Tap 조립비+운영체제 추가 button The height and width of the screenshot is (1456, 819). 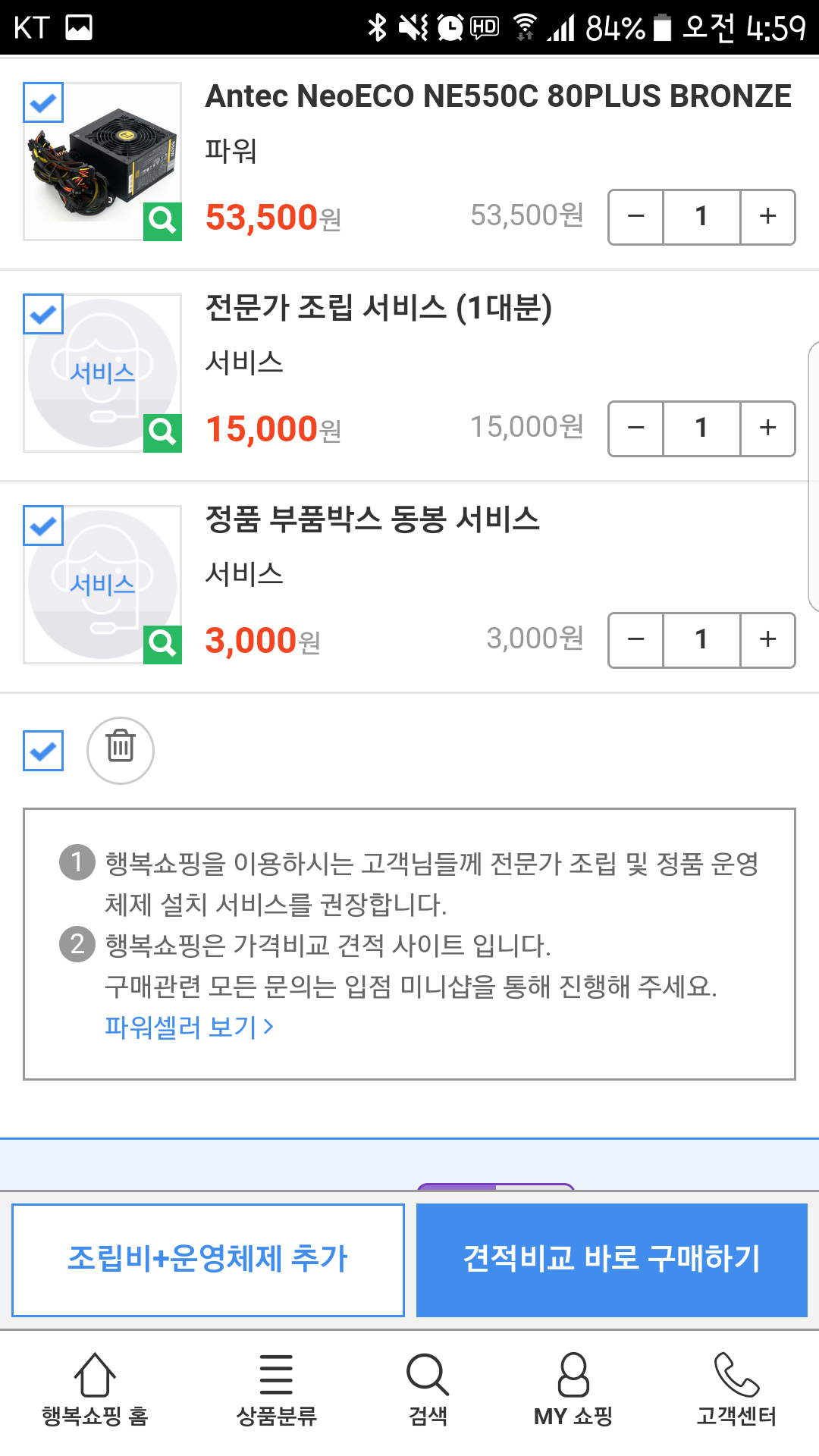pos(208,1260)
